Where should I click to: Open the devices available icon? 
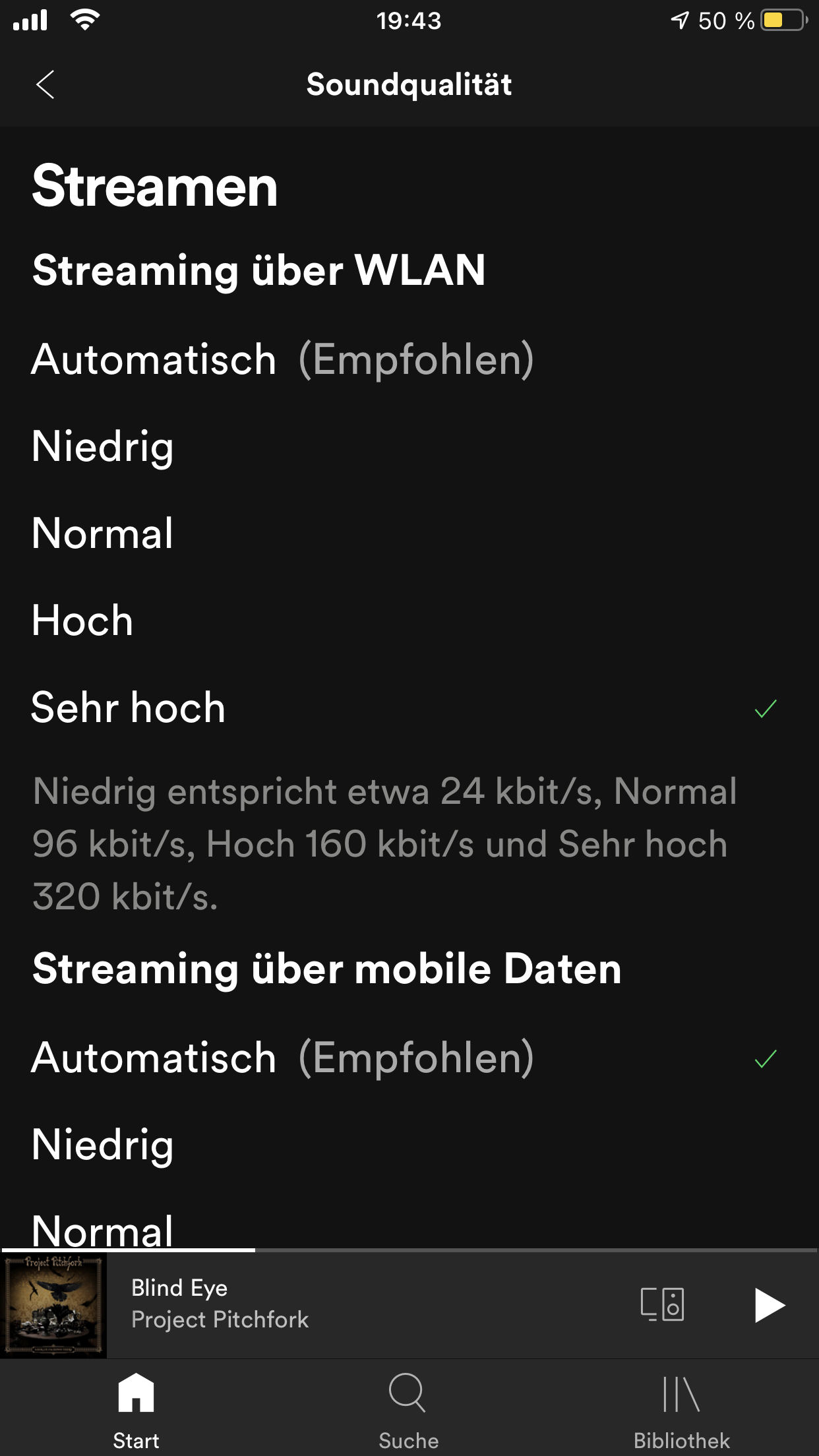coord(662,1305)
